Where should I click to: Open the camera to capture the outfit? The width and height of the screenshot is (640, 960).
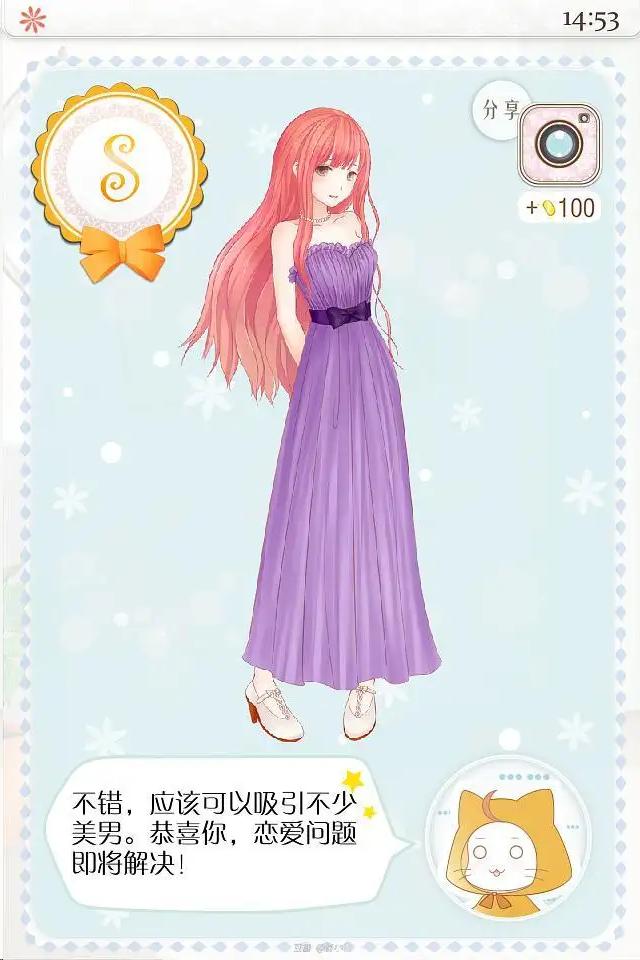pos(559,145)
